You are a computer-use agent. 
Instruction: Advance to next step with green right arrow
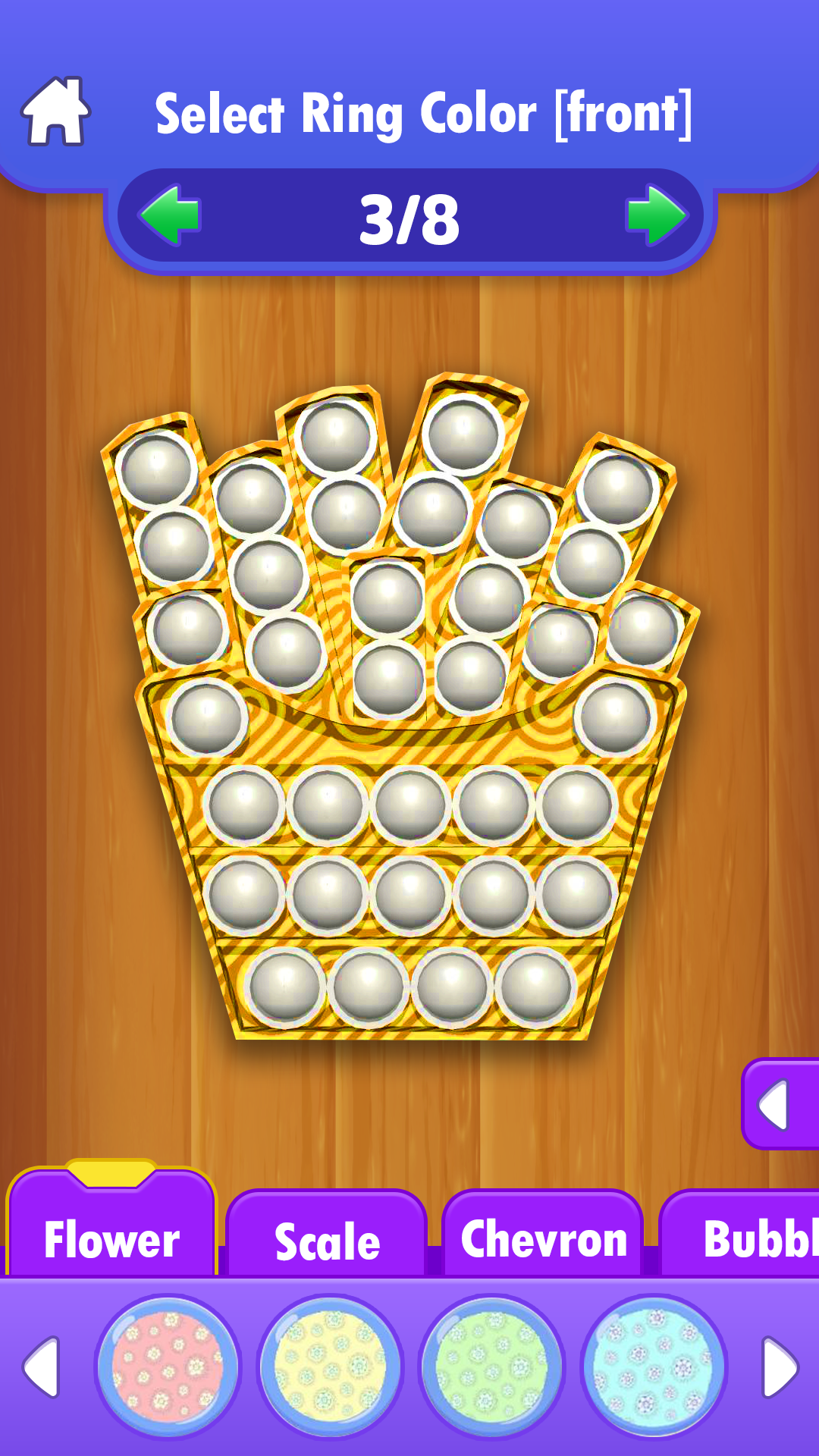656,215
